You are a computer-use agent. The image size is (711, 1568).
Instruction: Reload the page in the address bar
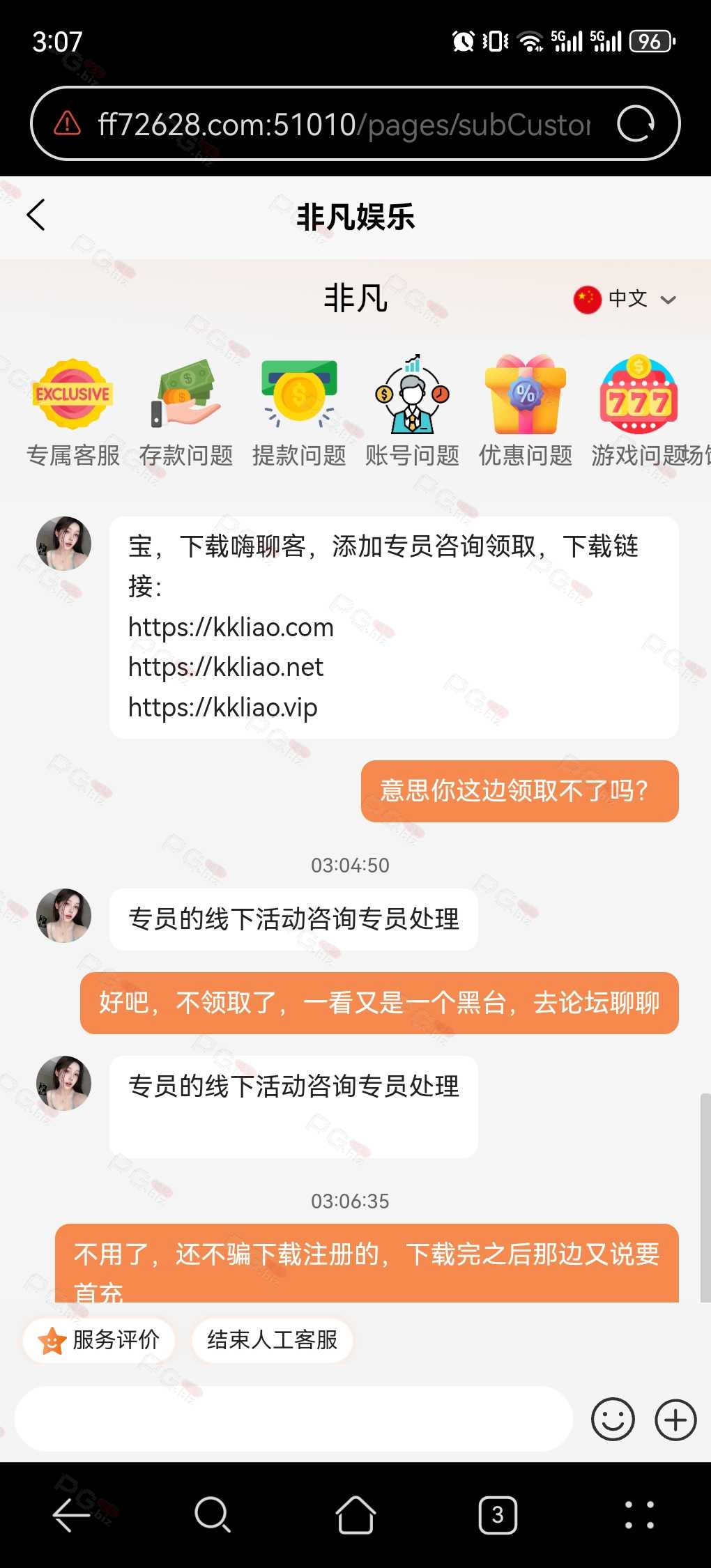point(635,124)
